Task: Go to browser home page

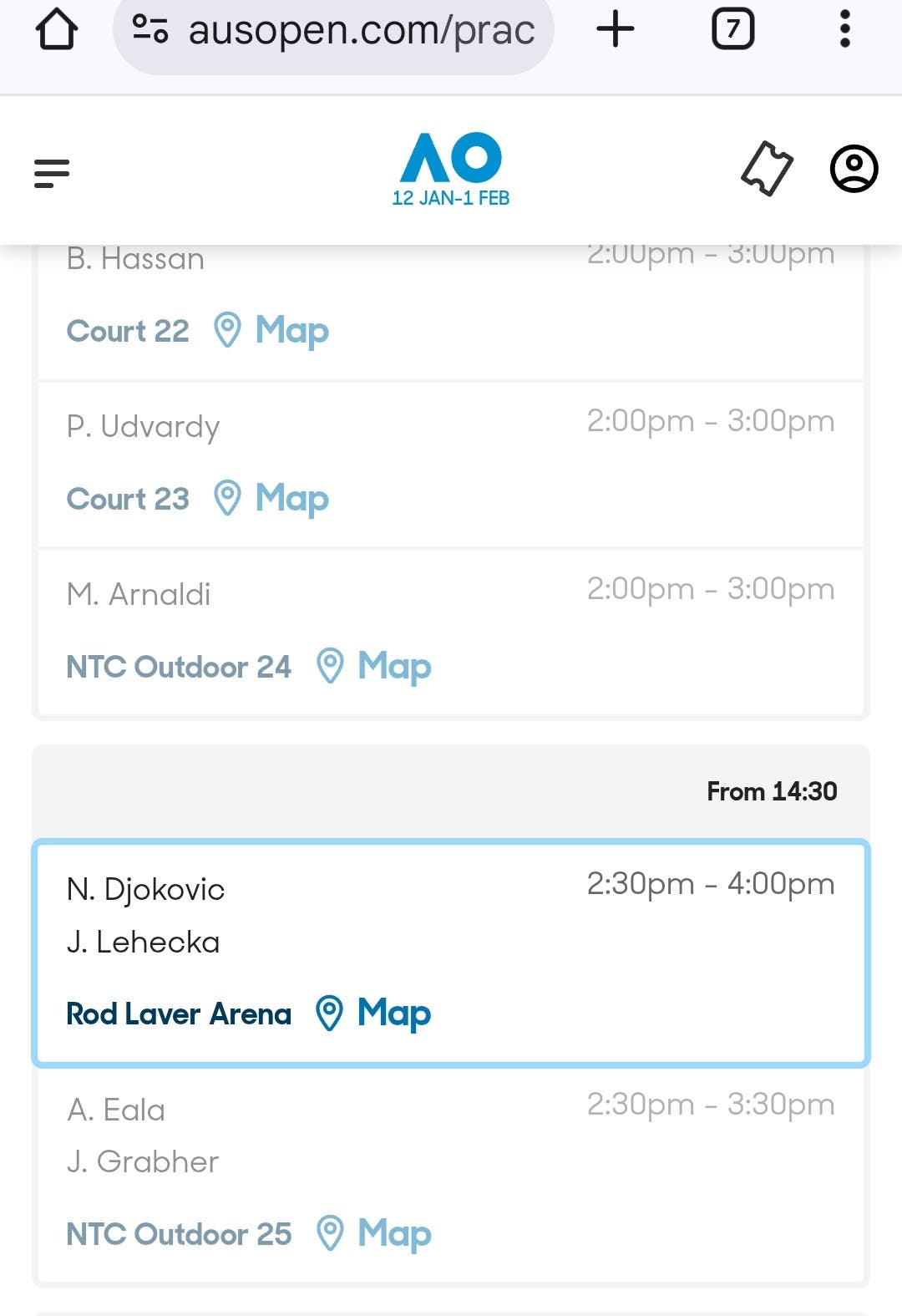Action: (x=57, y=29)
